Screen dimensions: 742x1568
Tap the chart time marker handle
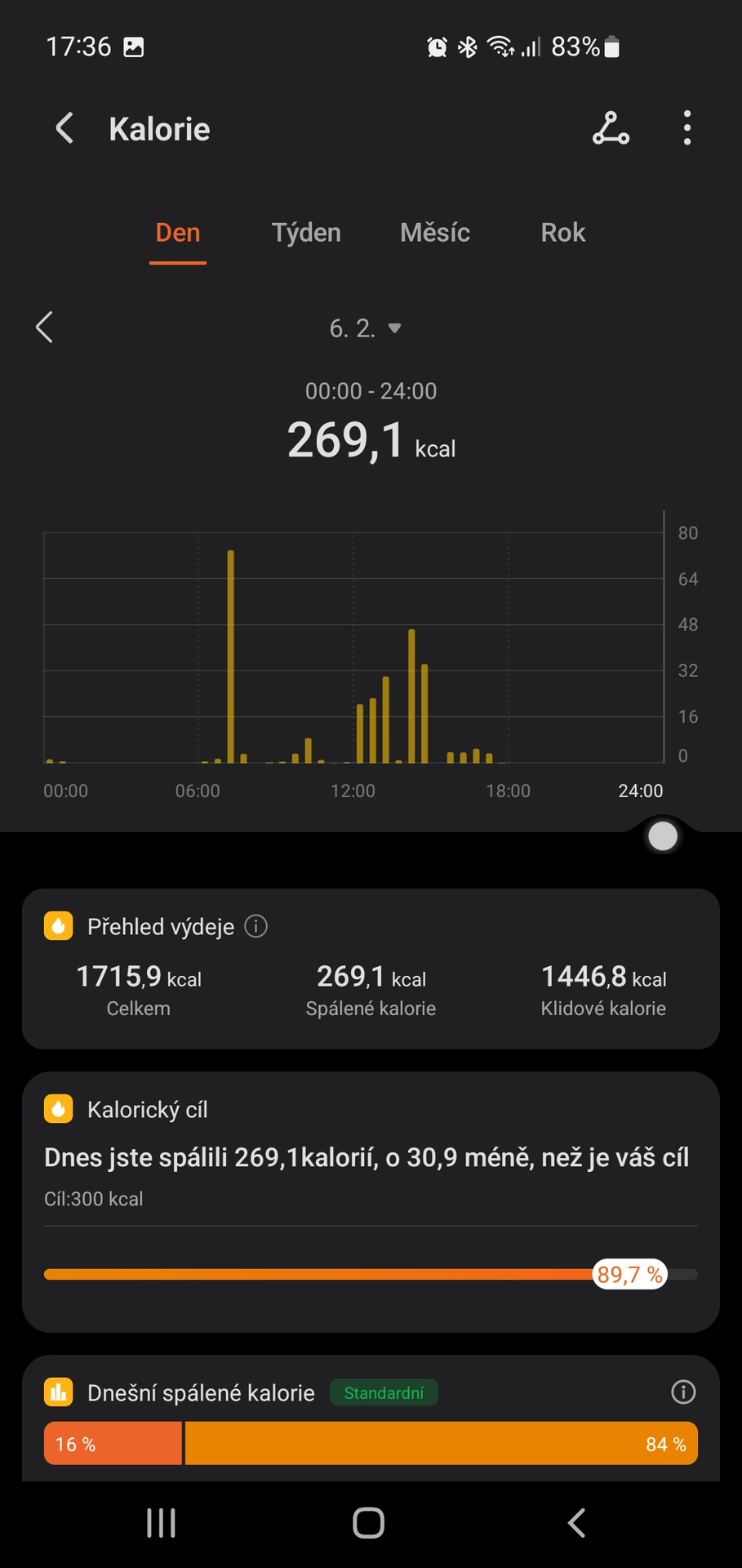[662, 836]
